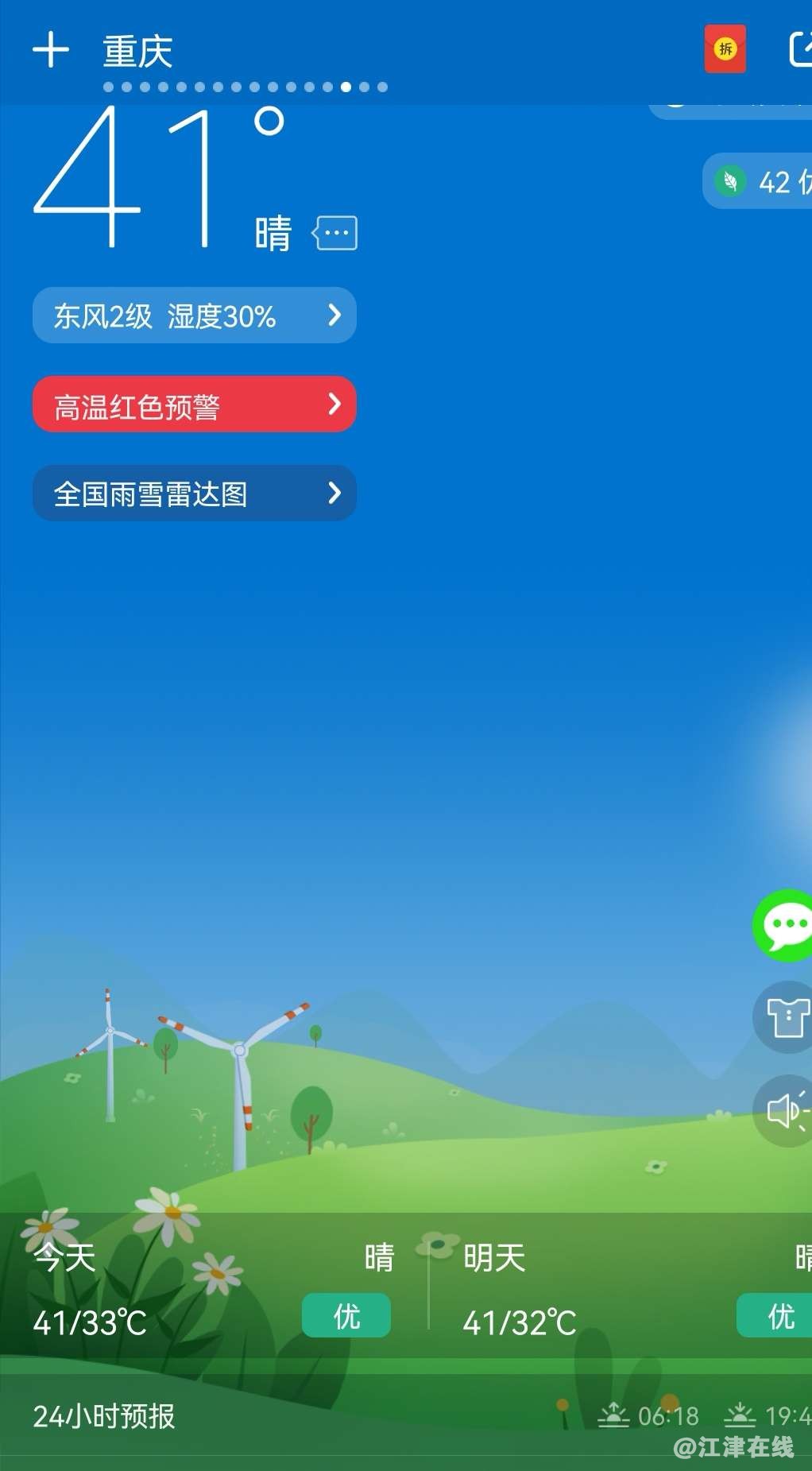The width and height of the screenshot is (812, 1471).
Task: Open weather feedback speech bubble icon
Action: pyautogui.click(x=334, y=234)
